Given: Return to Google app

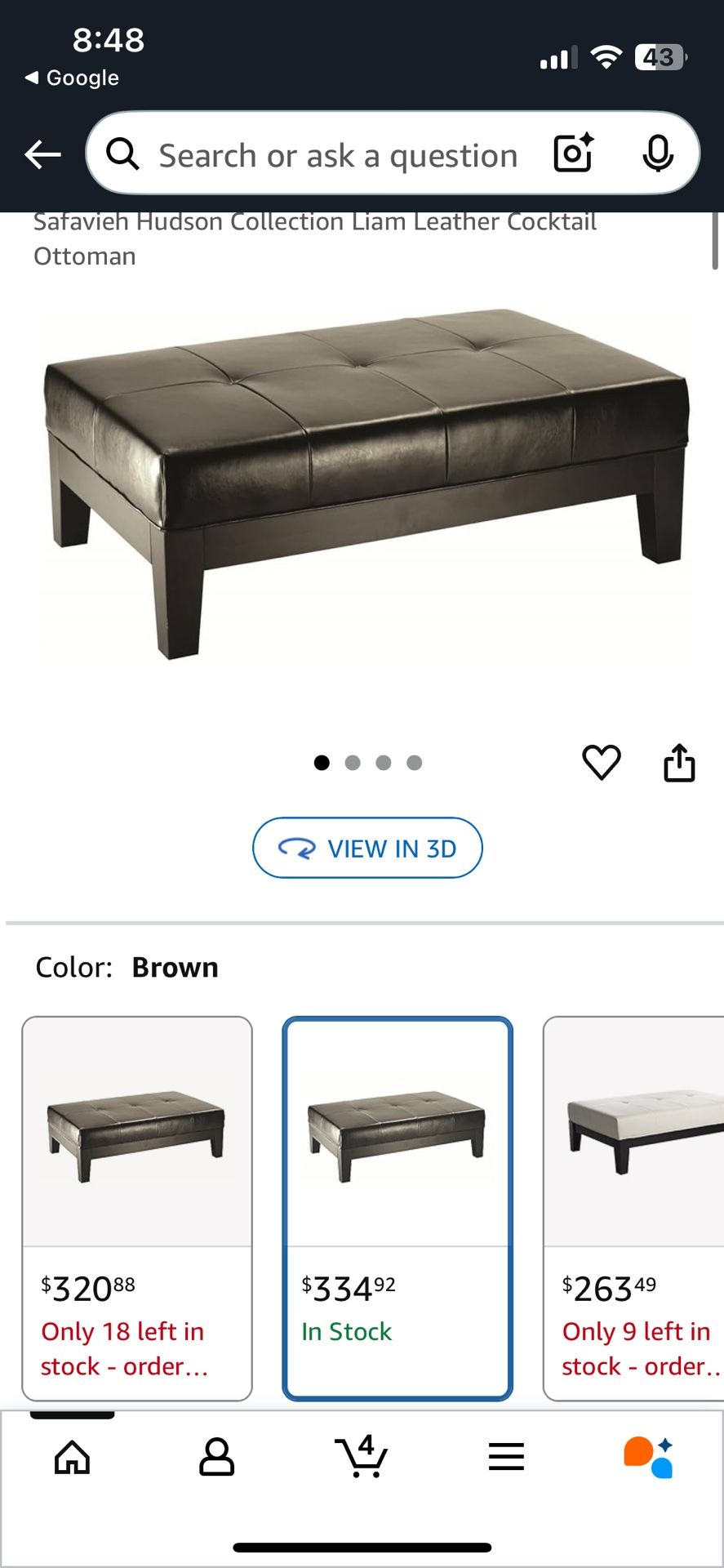Looking at the screenshot, I should pos(73,78).
